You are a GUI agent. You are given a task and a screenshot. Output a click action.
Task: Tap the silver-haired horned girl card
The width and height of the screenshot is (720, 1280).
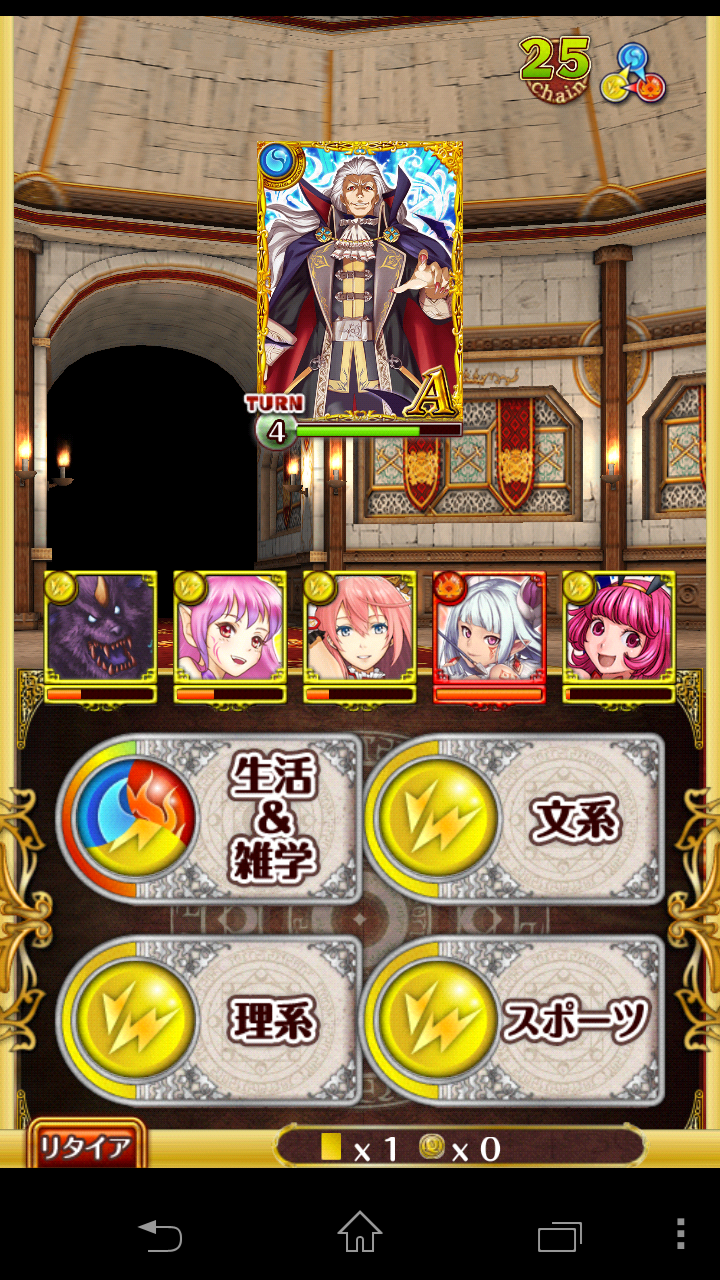click(x=489, y=628)
